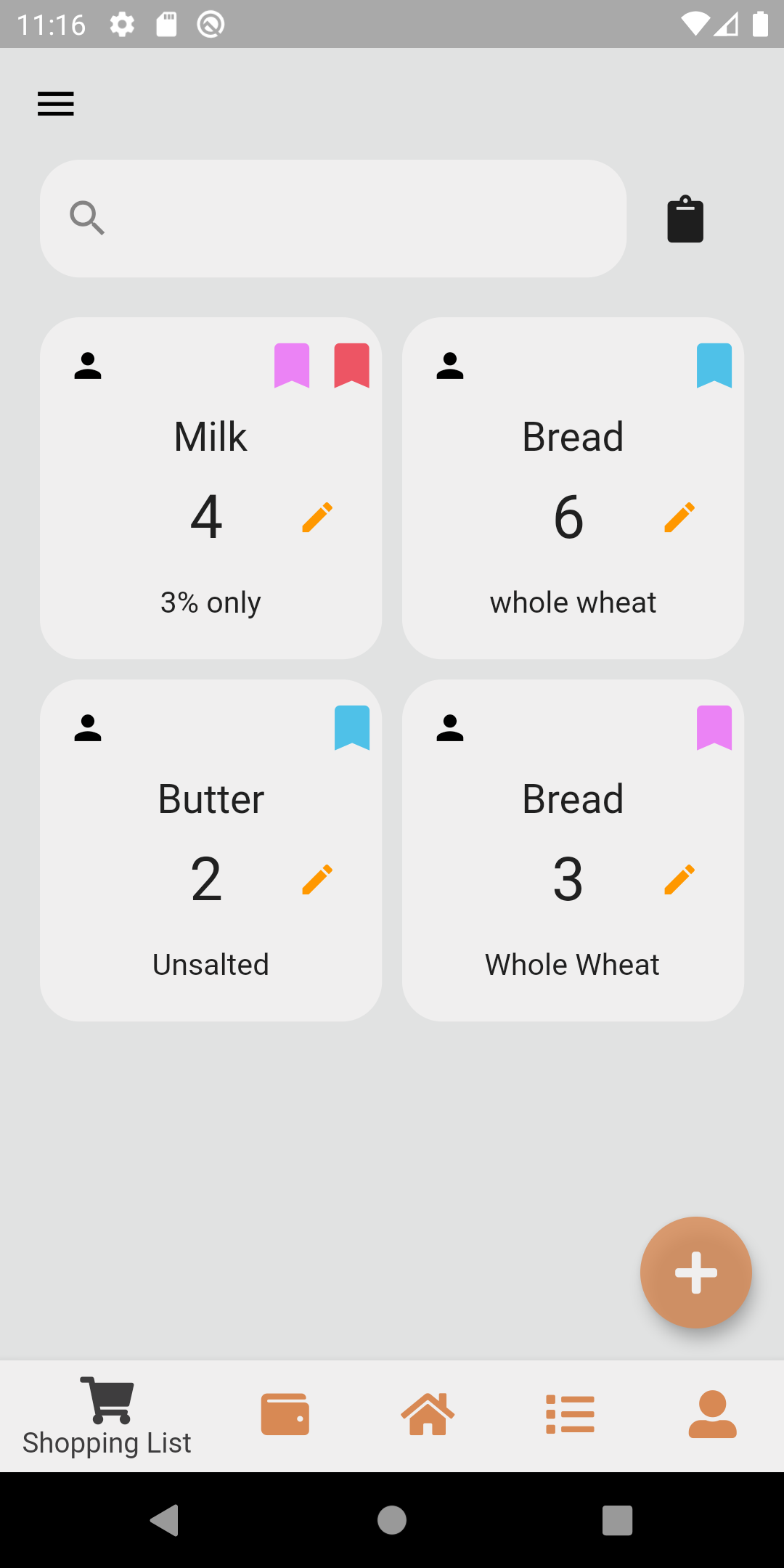Go to the home tab

point(428,1414)
